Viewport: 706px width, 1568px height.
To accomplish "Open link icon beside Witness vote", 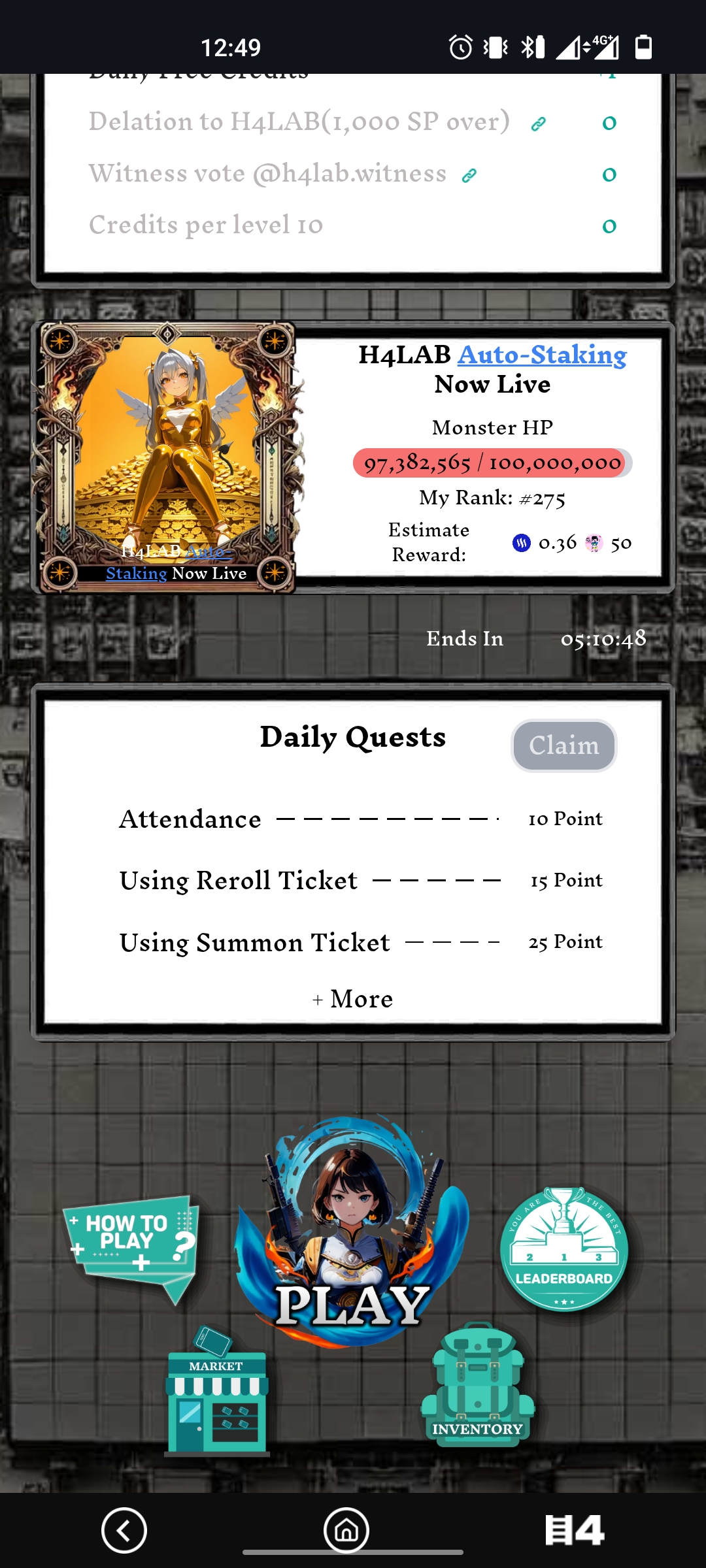I will pos(469,175).
